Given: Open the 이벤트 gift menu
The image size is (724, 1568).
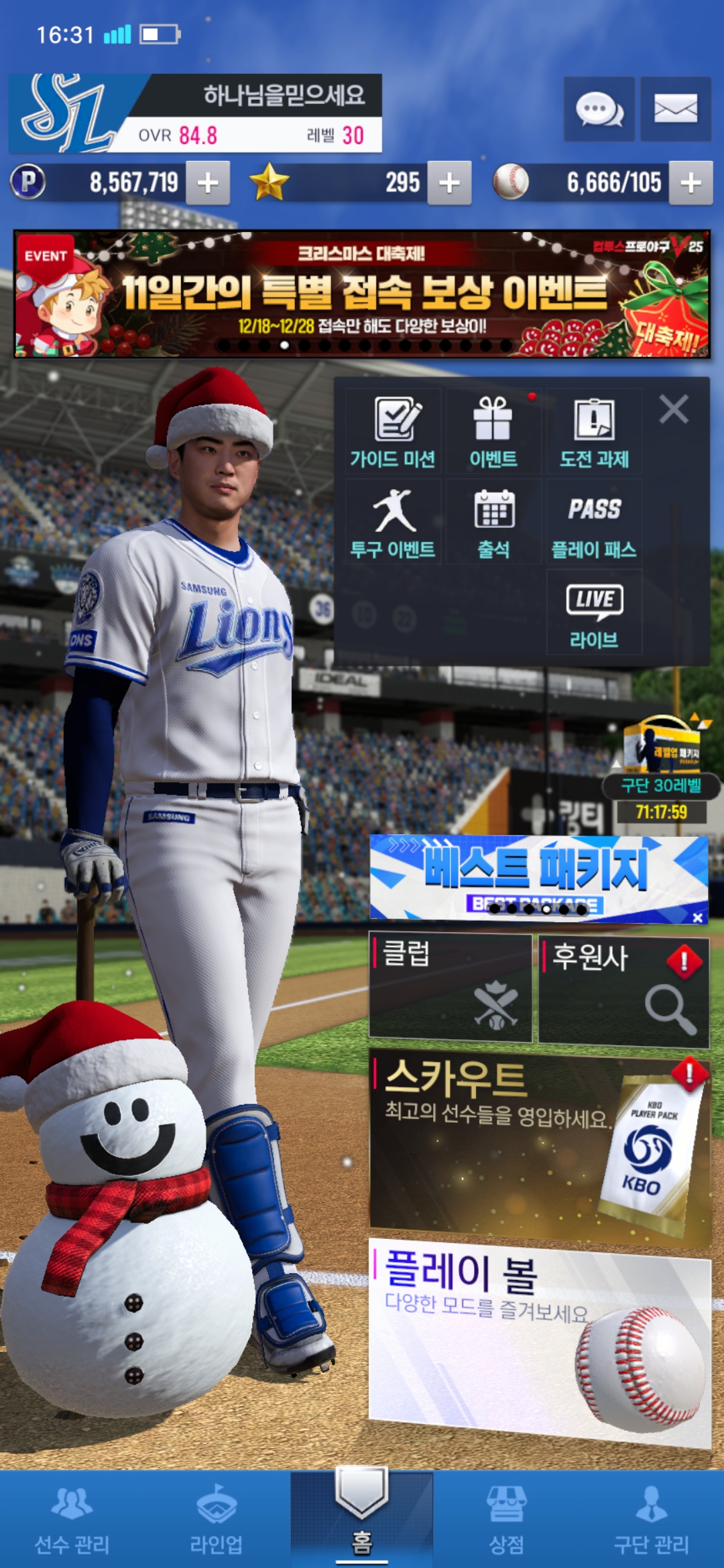Looking at the screenshot, I should point(493,432).
